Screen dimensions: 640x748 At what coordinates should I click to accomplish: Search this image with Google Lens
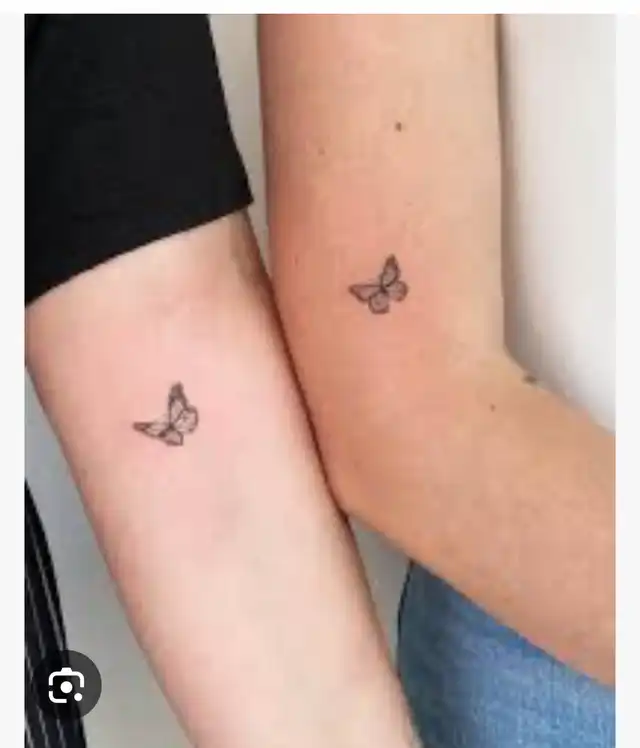[67, 685]
